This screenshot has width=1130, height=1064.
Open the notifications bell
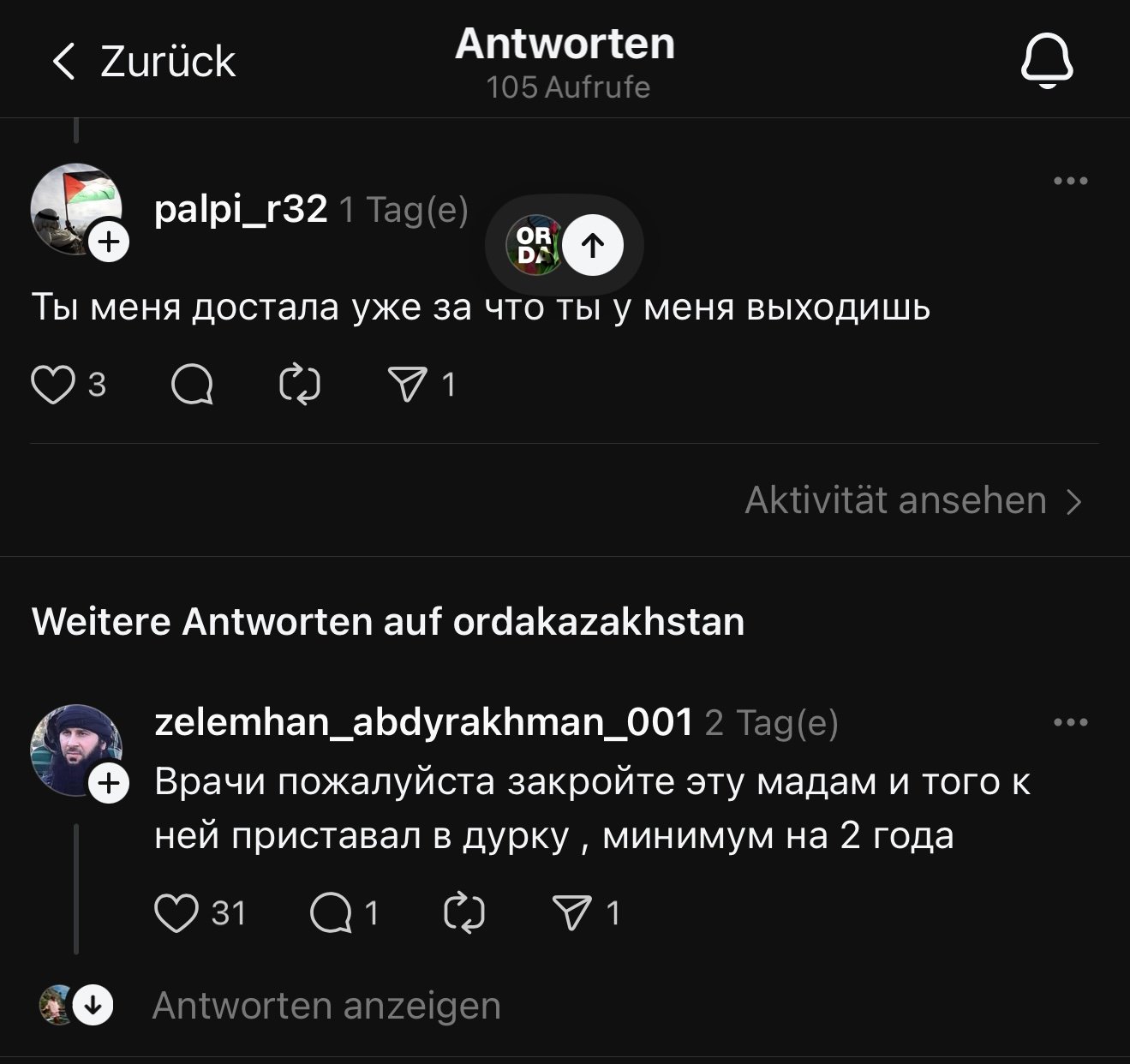1046,62
